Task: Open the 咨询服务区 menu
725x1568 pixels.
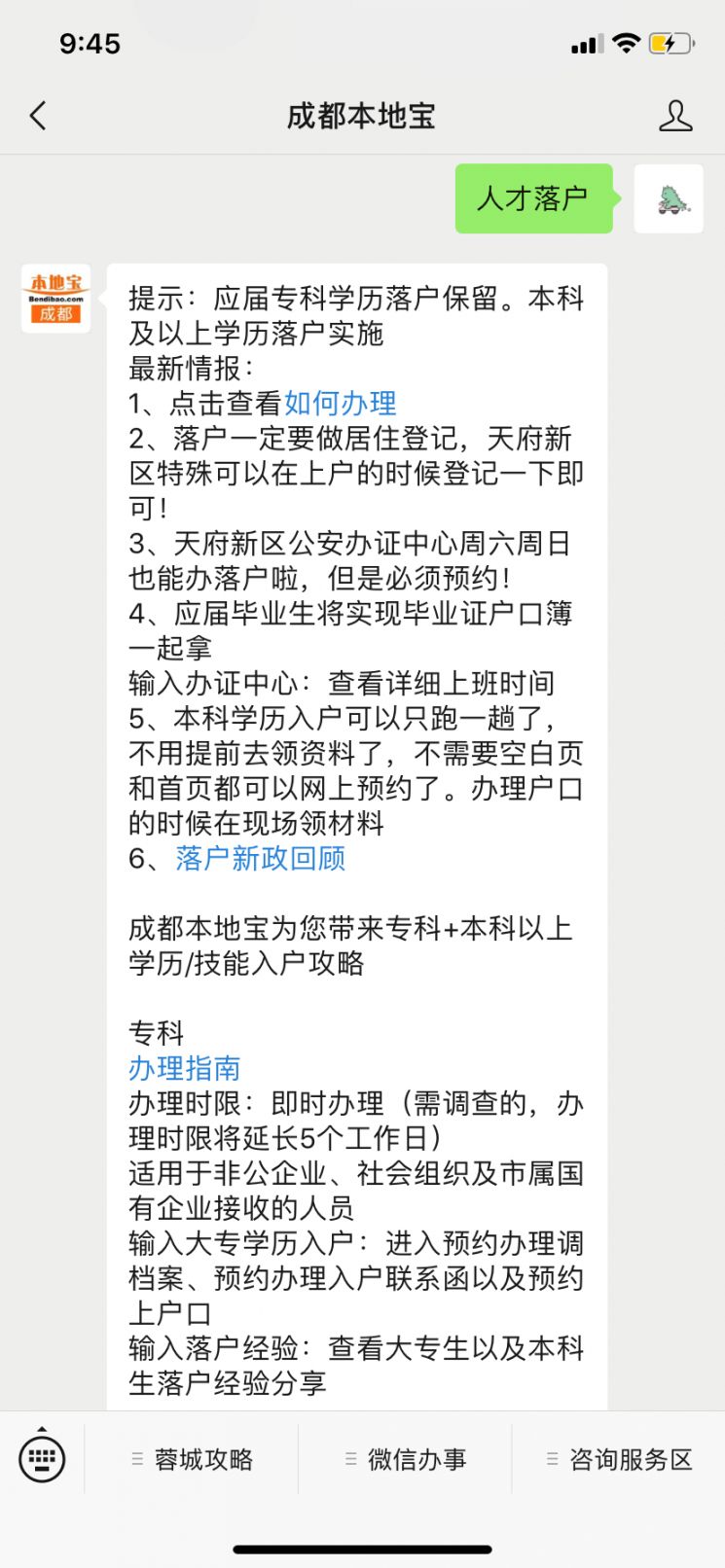Action: coord(619,1459)
